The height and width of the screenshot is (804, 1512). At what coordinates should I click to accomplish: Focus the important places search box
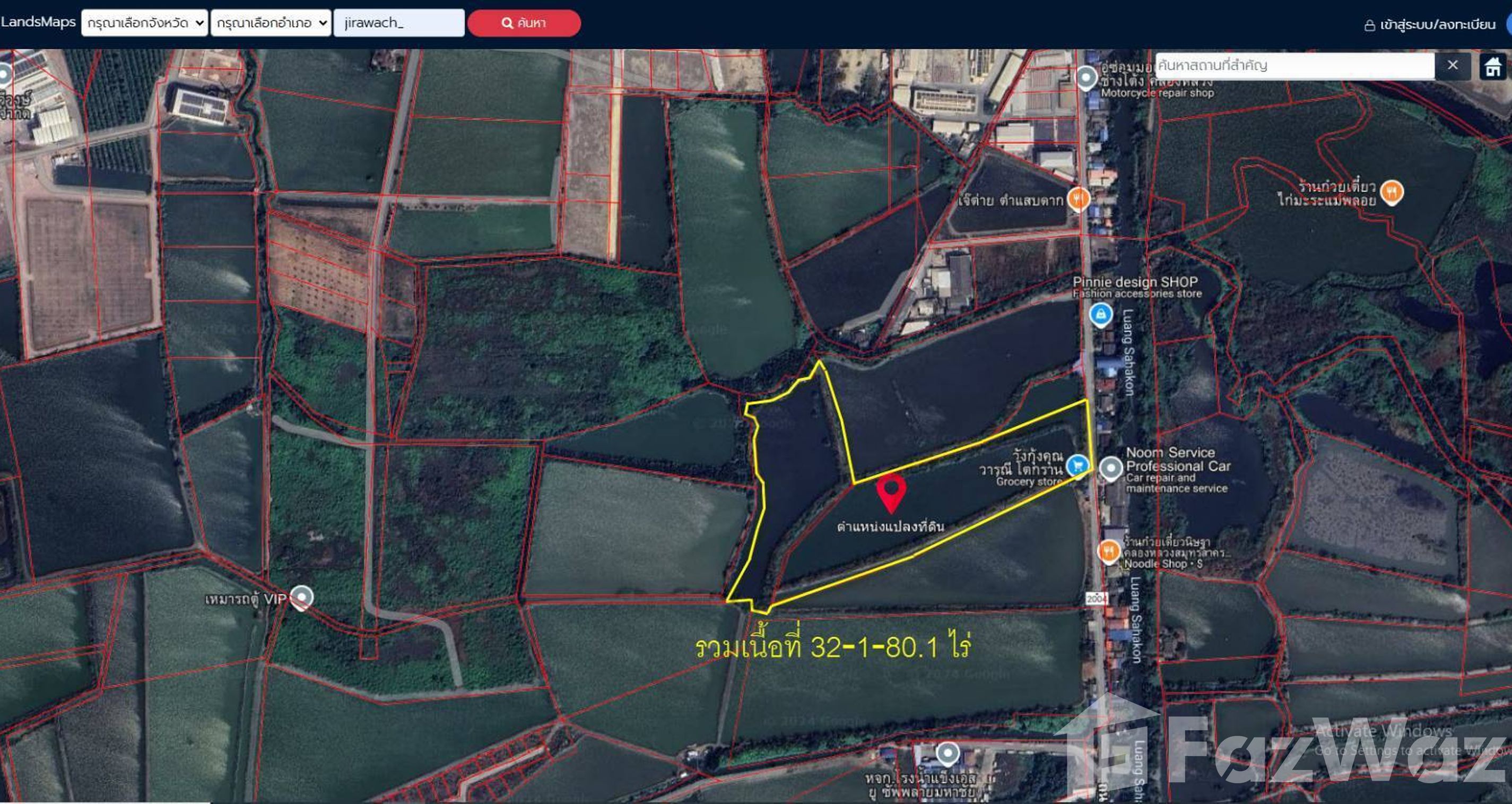pyautogui.click(x=1293, y=65)
